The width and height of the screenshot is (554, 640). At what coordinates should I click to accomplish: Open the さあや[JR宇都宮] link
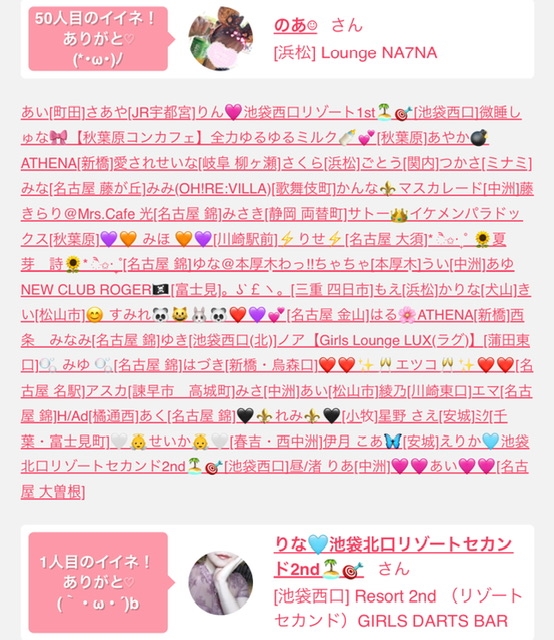coord(141,113)
